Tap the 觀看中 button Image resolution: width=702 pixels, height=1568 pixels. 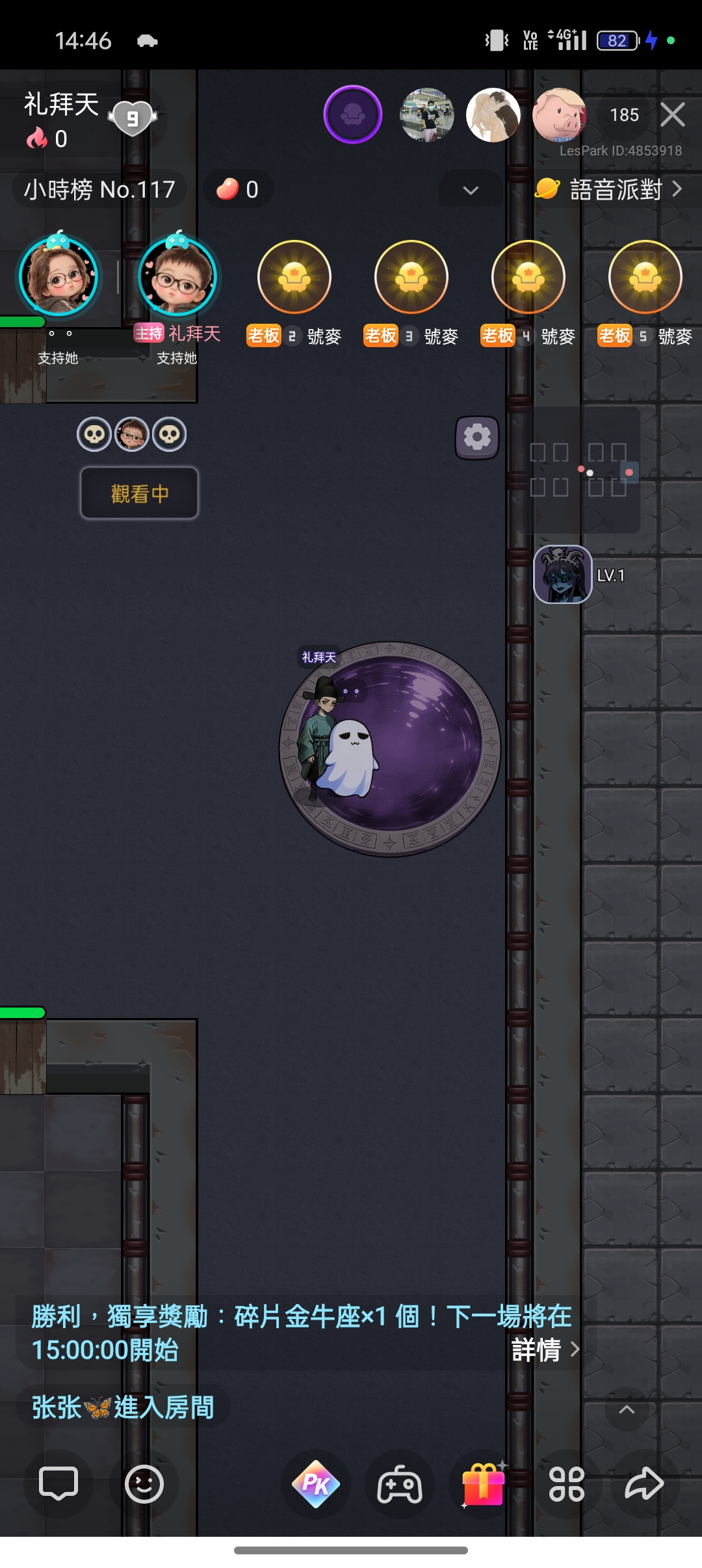click(139, 493)
